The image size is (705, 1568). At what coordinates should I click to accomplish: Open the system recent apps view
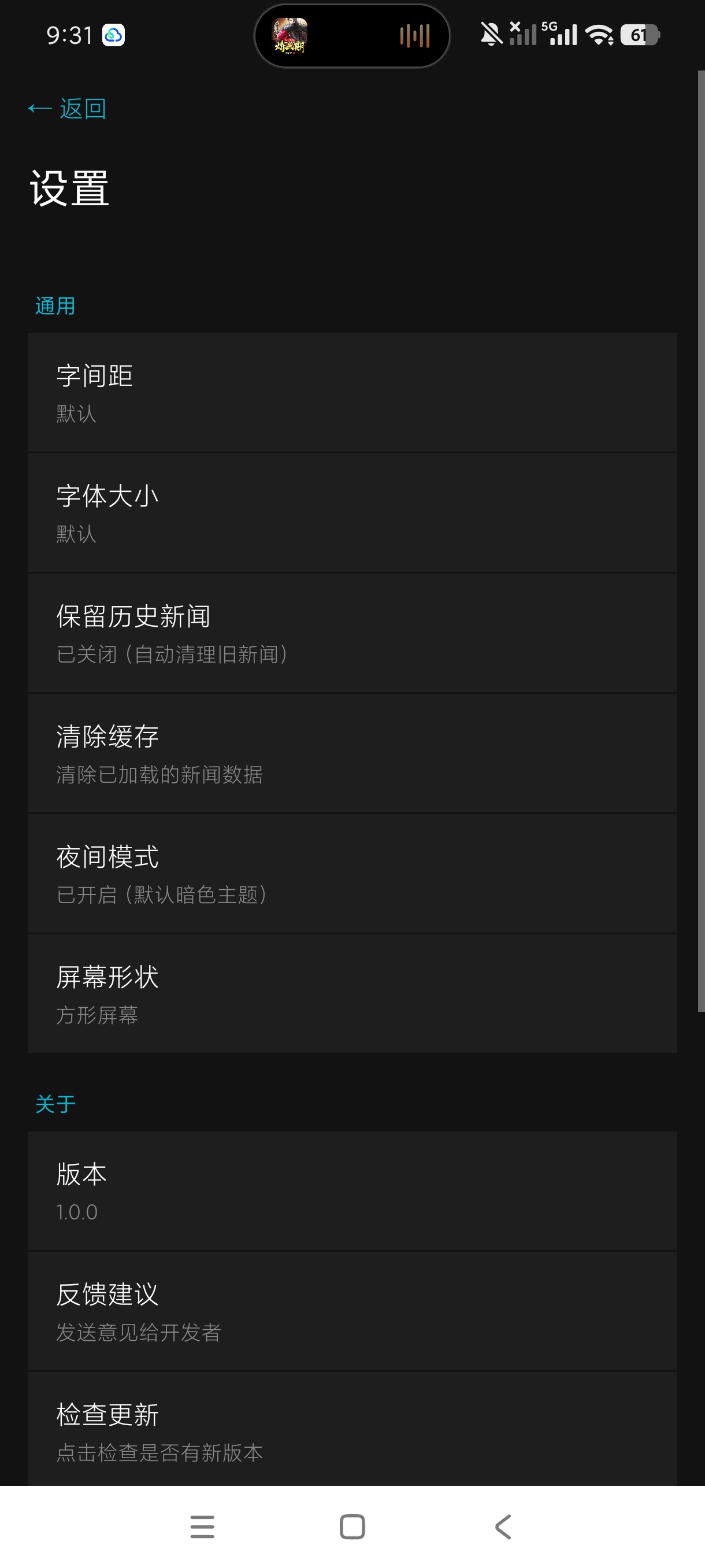tap(202, 1526)
